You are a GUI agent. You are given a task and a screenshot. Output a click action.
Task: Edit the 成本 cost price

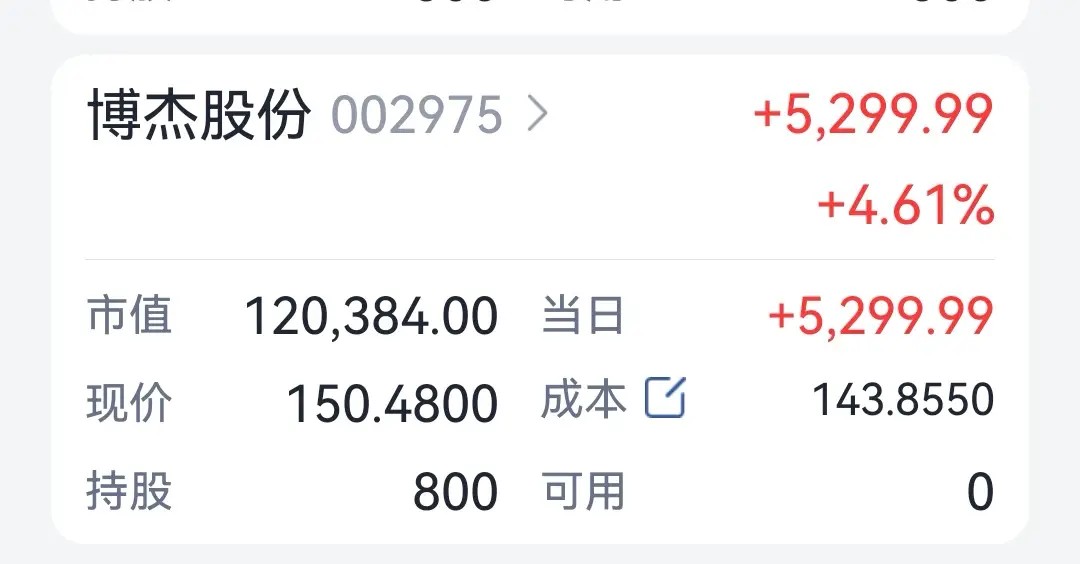tap(665, 397)
